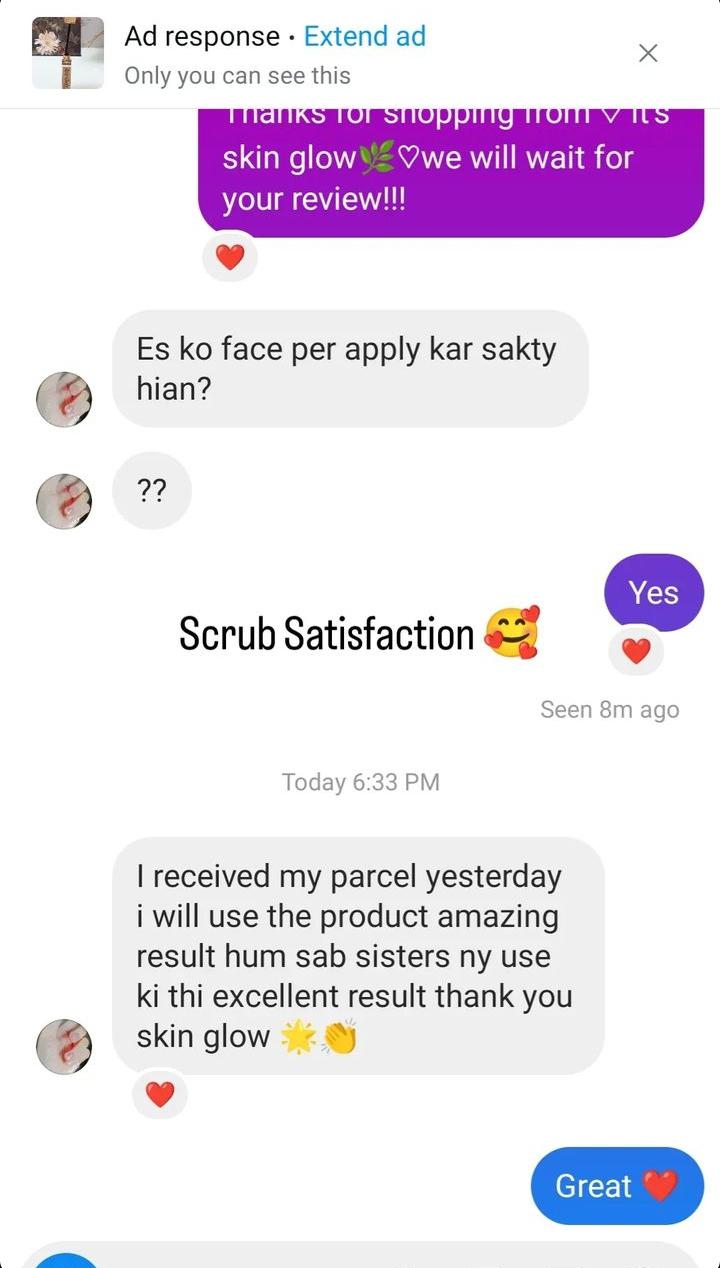720x1268 pixels.
Task: Dismiss the ad response banner
Action: tap(648, 54)
